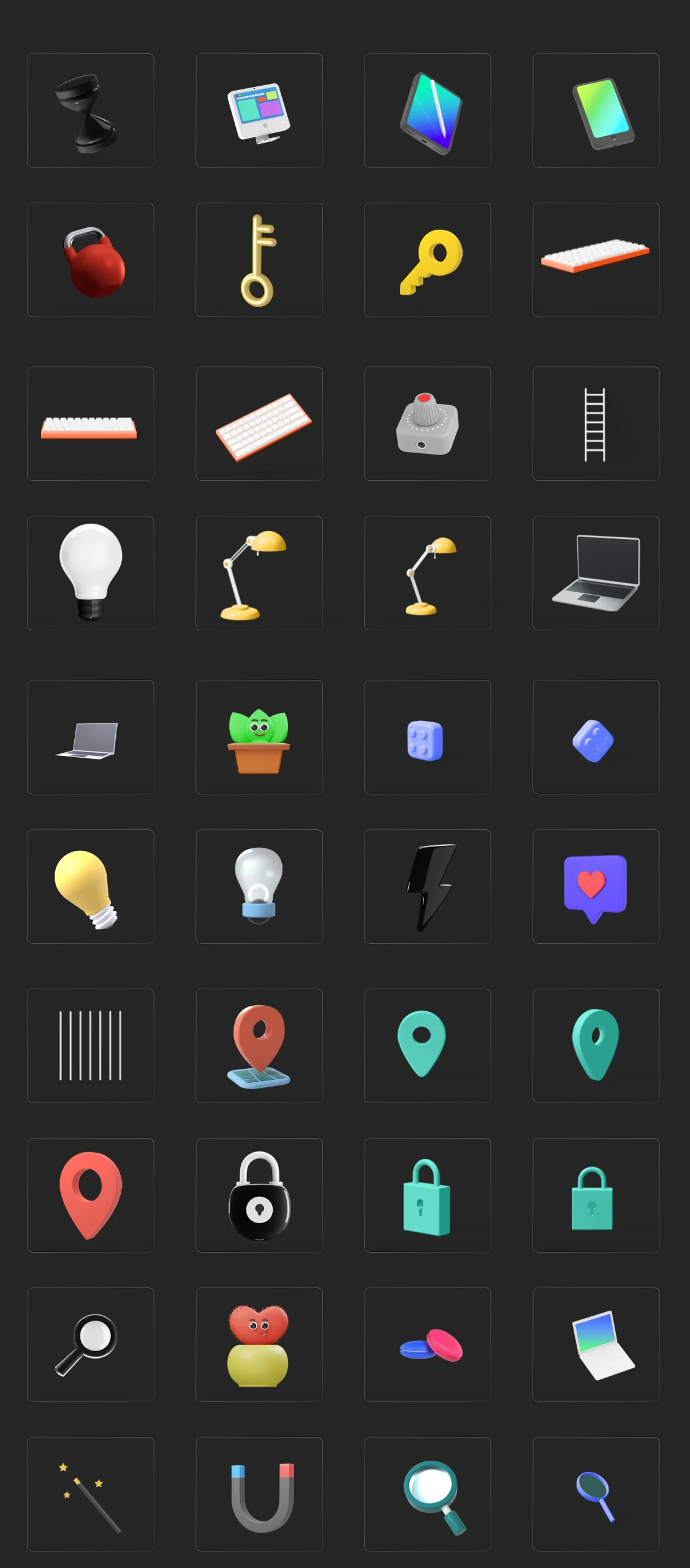Select the black round padlock icon
Image resolution: width=690 pixels, height=1568 pixels.
click(259, 1195)
